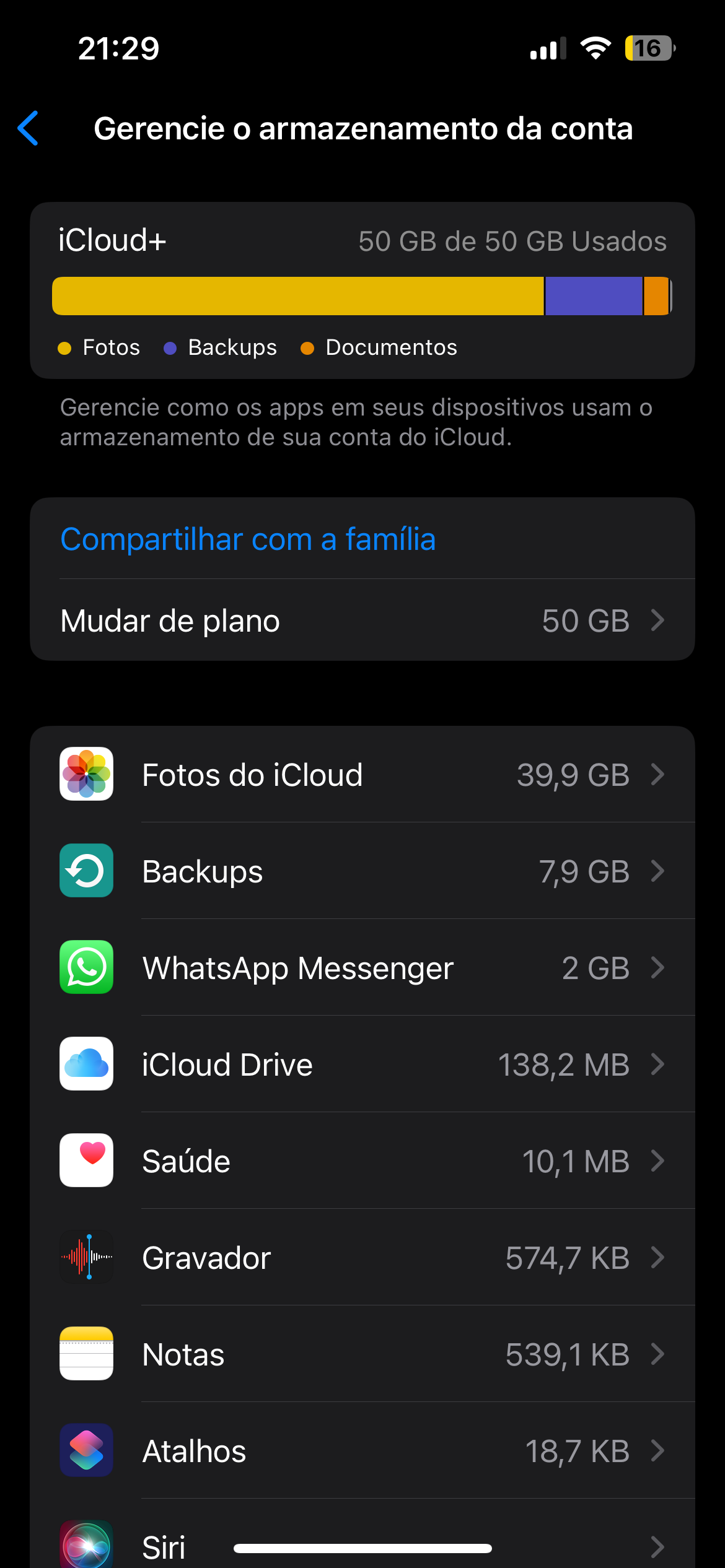Screen dimensions: 725x1568
Task: Open the Notas row
Action: tap(362, 1354)
